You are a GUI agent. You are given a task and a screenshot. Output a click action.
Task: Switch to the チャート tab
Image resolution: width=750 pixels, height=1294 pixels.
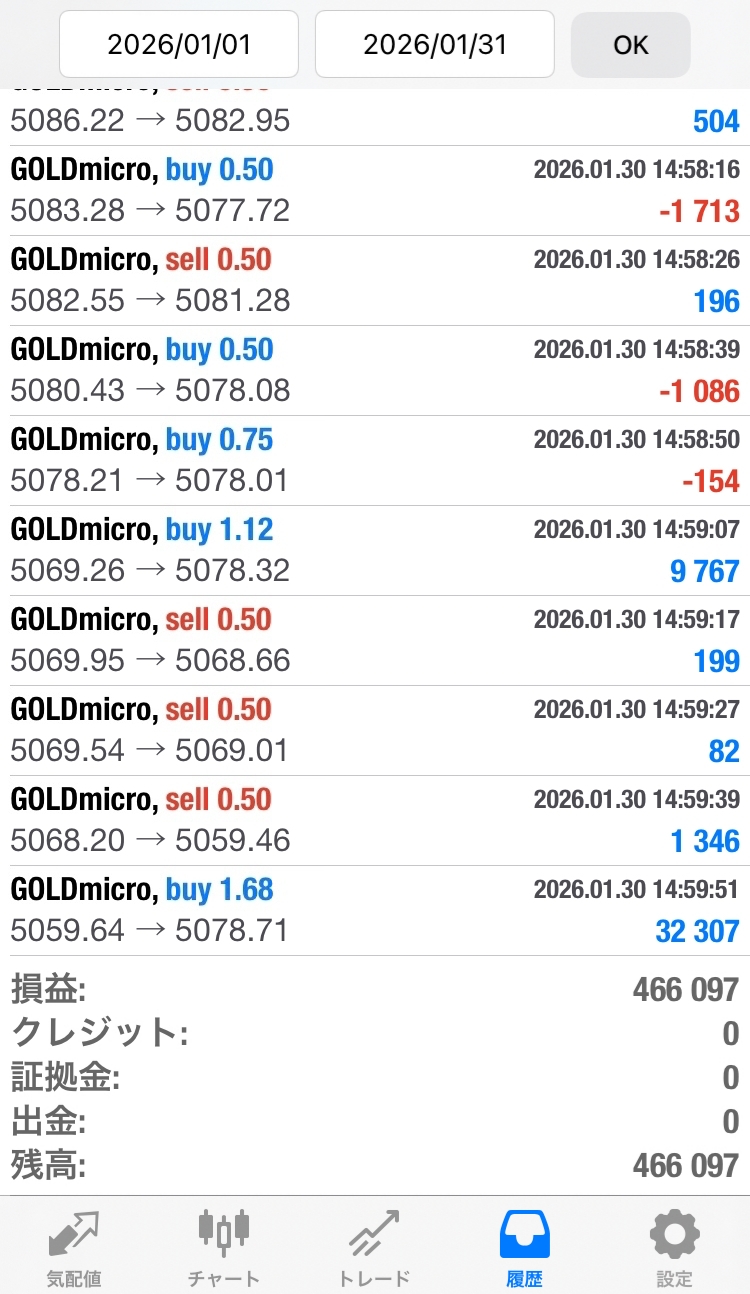coord(224,1246)
